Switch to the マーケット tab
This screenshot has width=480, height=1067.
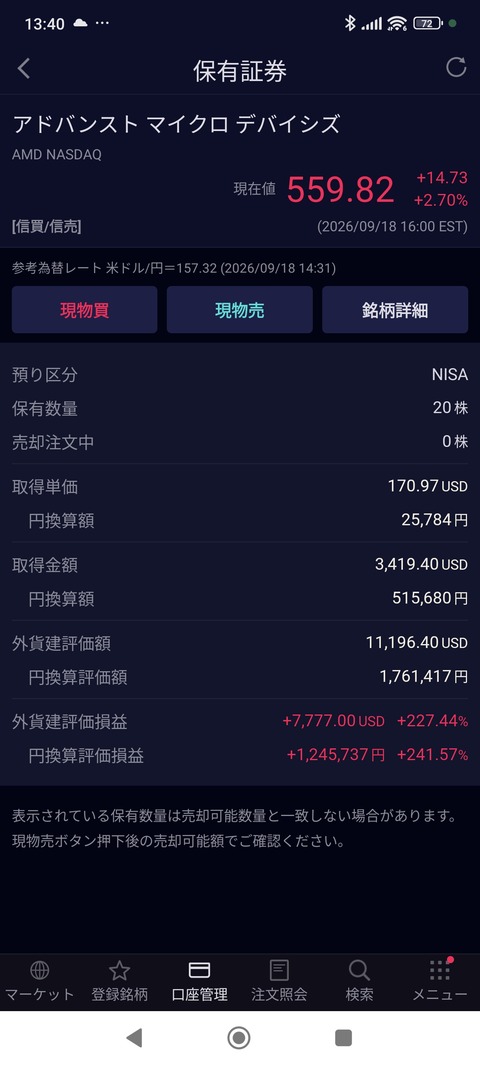(x=39, y=981)
